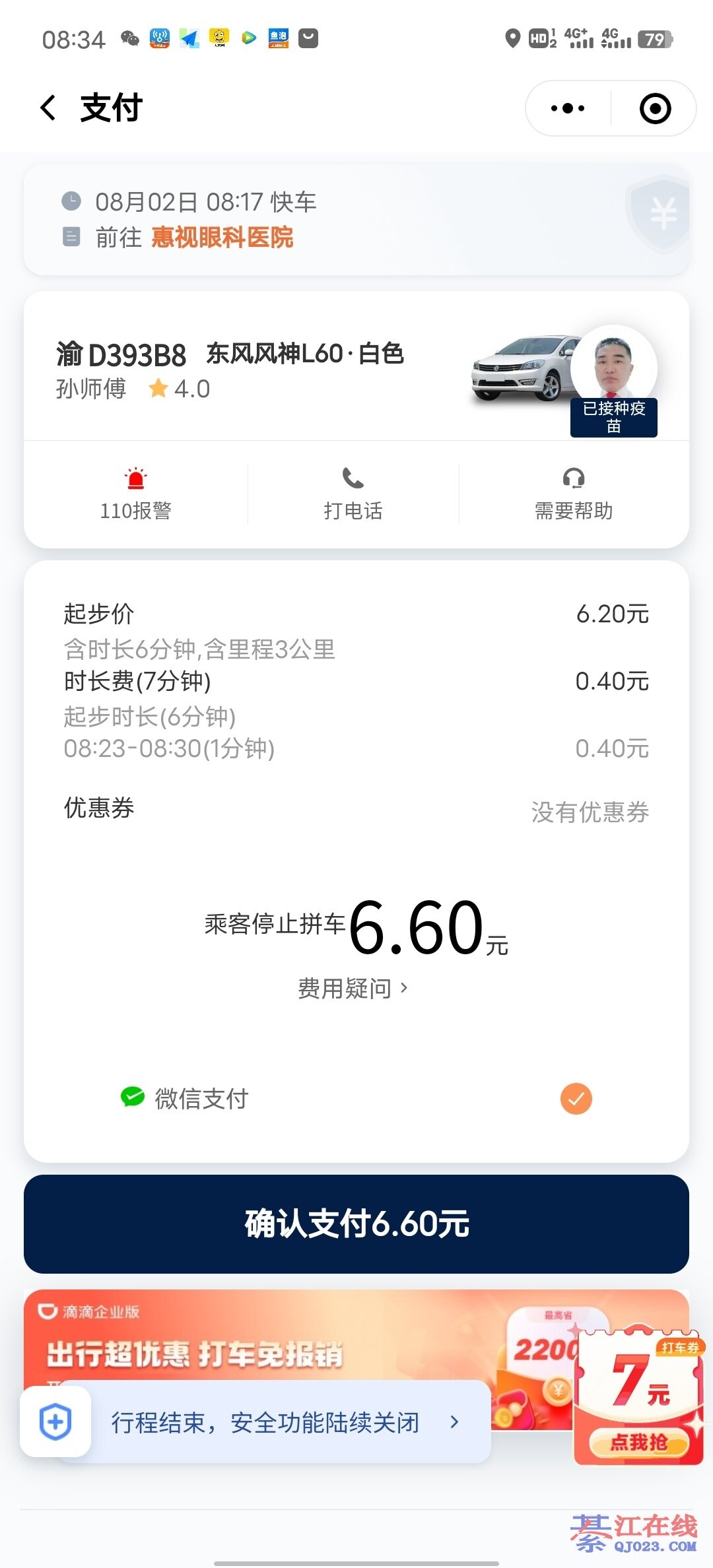Tap the 110报警 emergency button

click(136, 494)
